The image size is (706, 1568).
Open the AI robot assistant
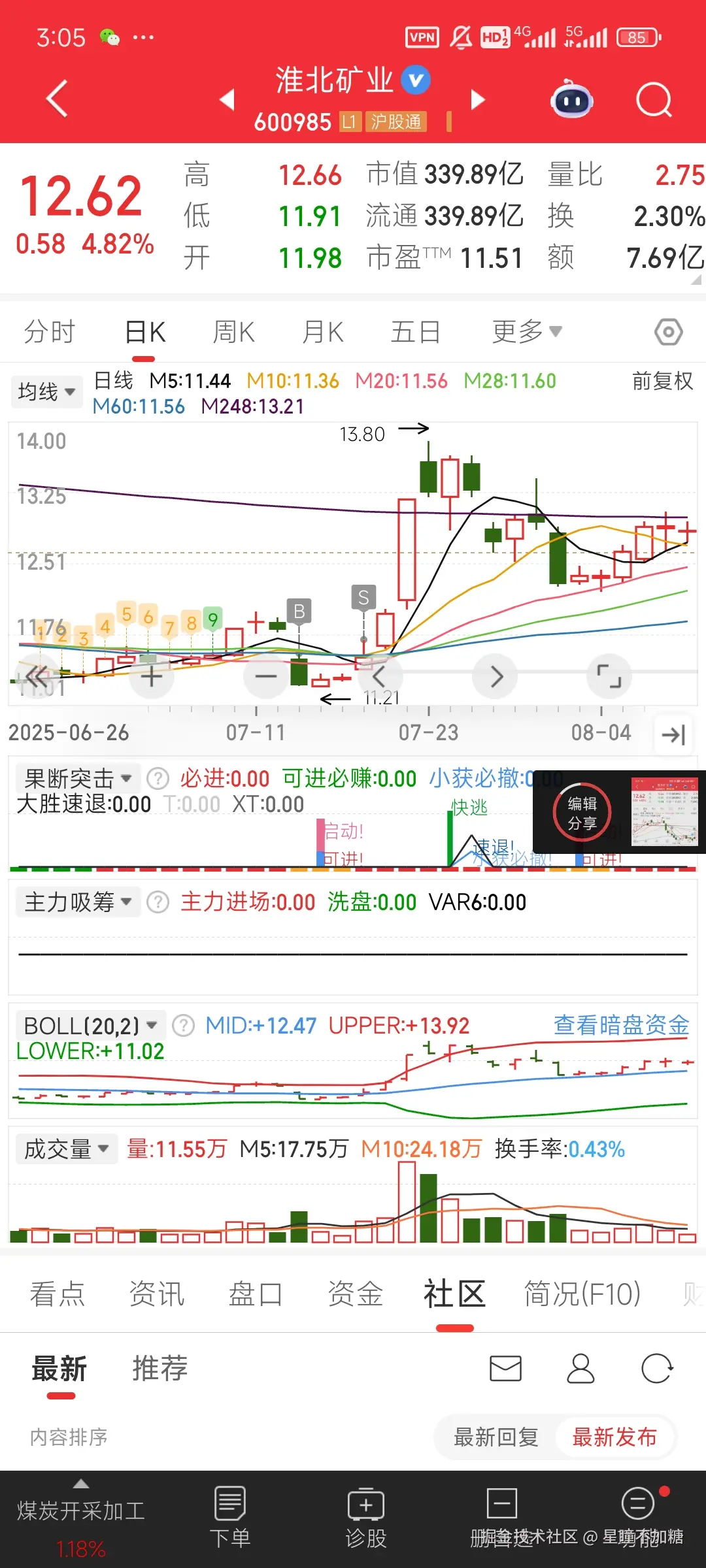pos(571,99)
